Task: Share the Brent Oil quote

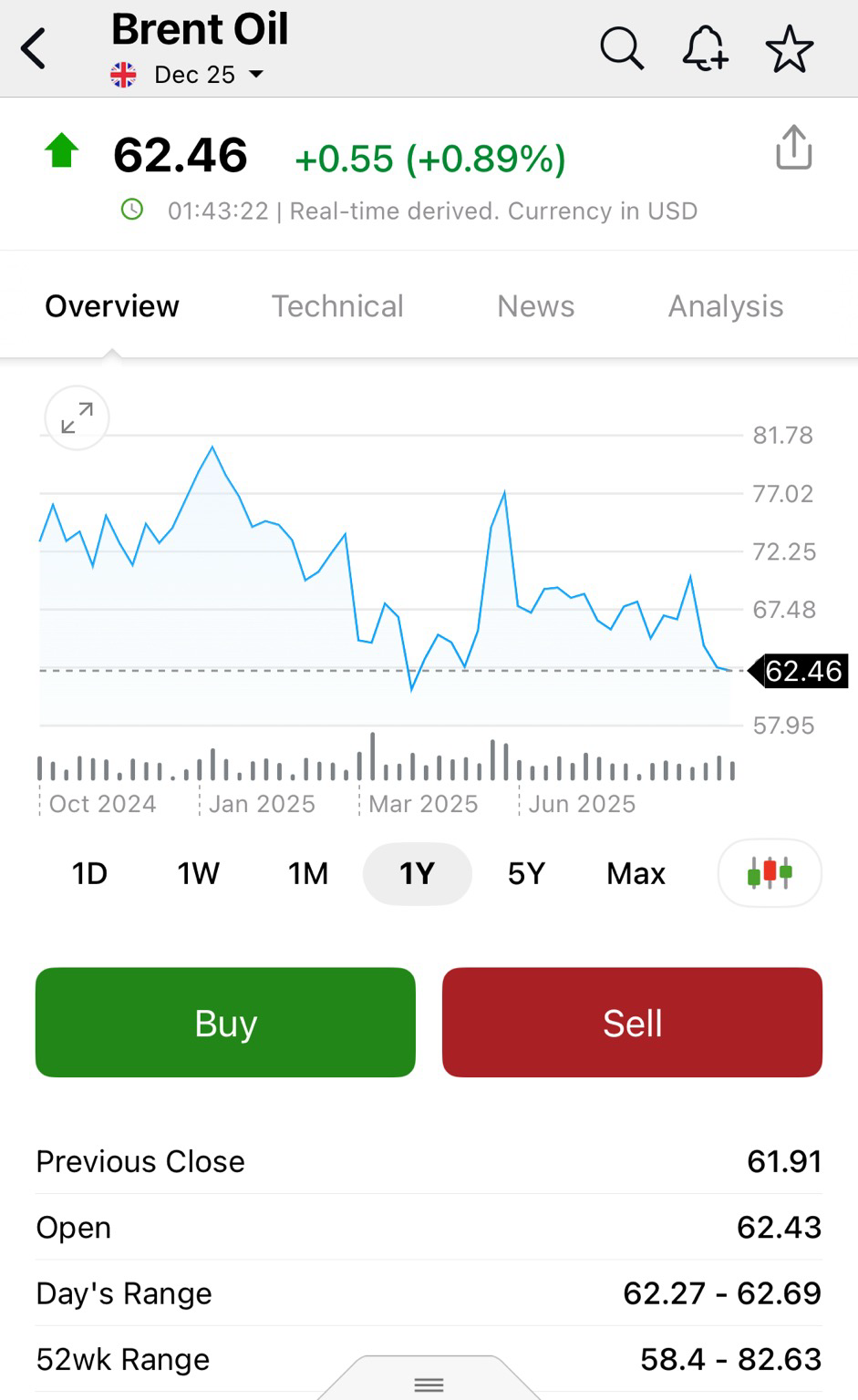Action: tap(793, 148)
